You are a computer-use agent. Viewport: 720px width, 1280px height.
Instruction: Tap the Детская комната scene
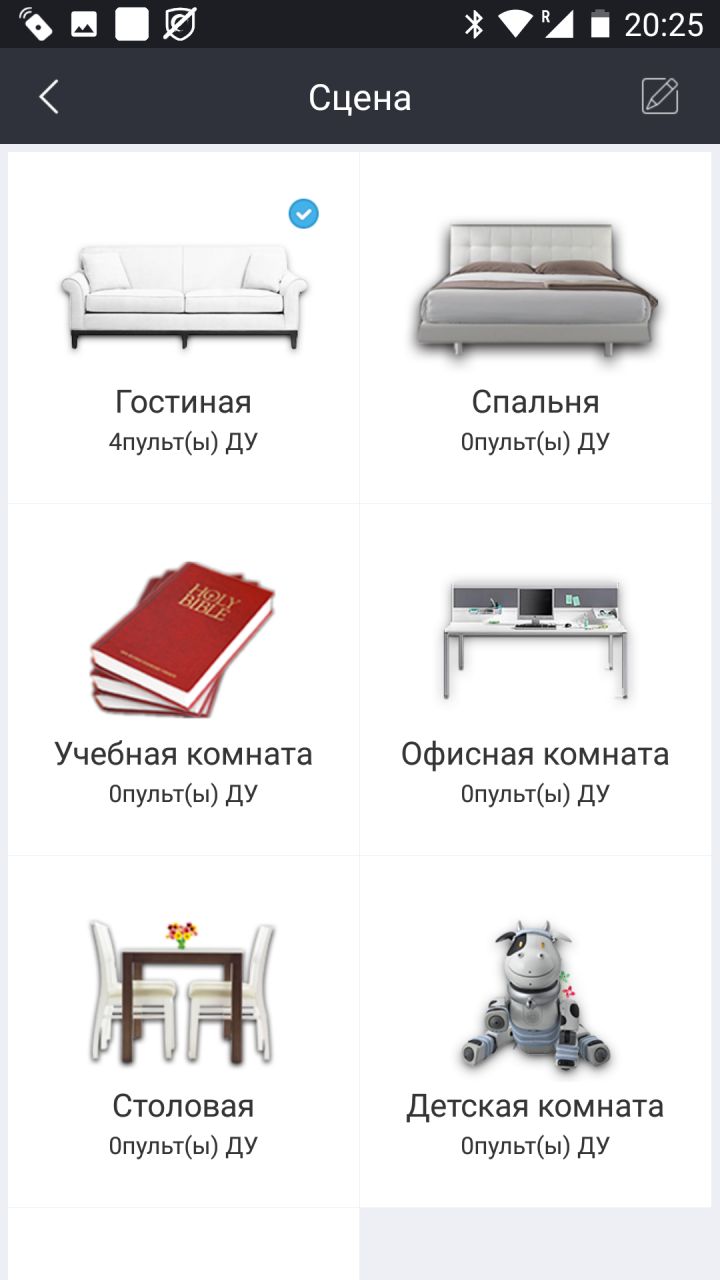[535, 1032]
